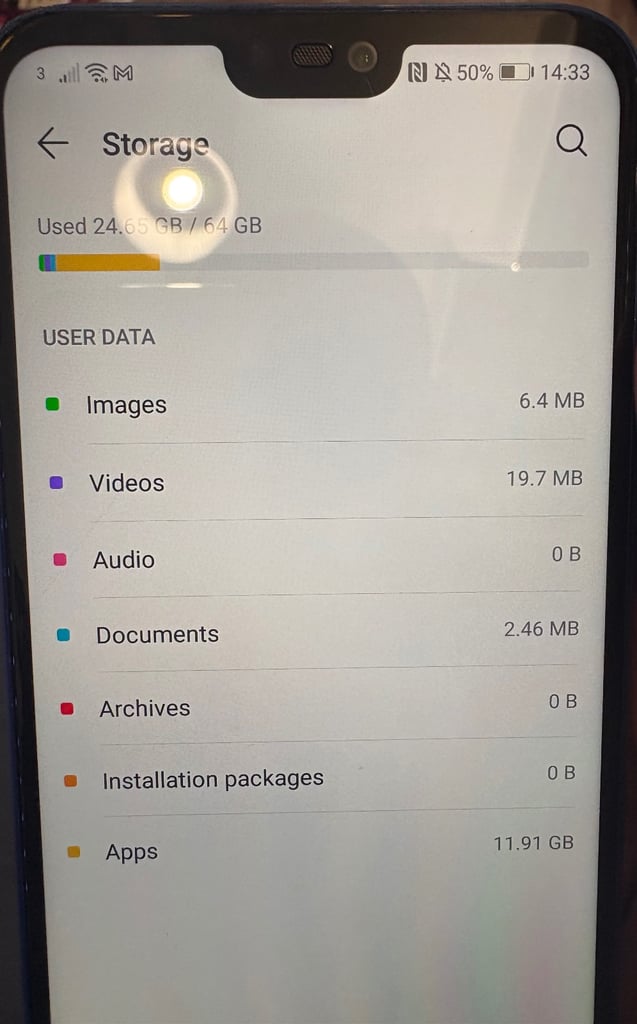Open the Images storage row
Viewport: 637px width, 1024px height.
pos(314,404)
